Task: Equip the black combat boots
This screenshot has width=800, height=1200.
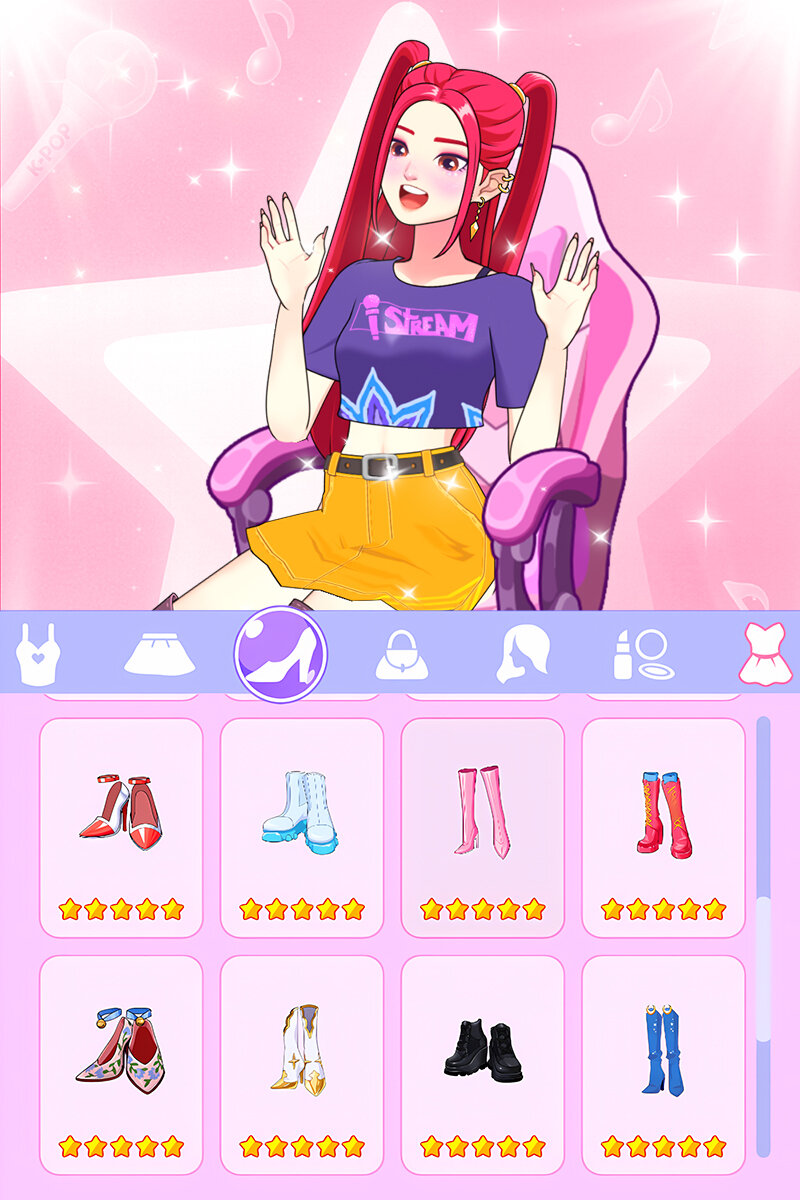Action: (x=482, y=1050)
